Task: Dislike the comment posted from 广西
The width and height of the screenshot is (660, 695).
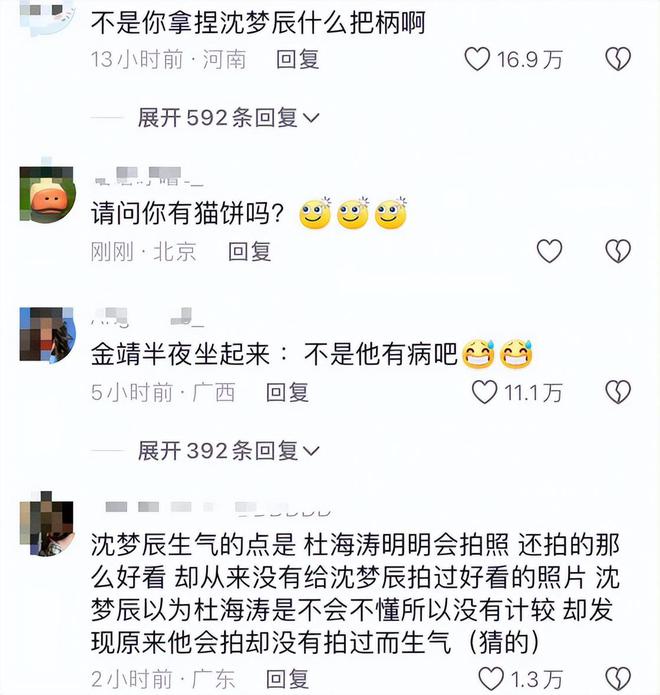Action: pyautogui.click(x=618, y=392)
